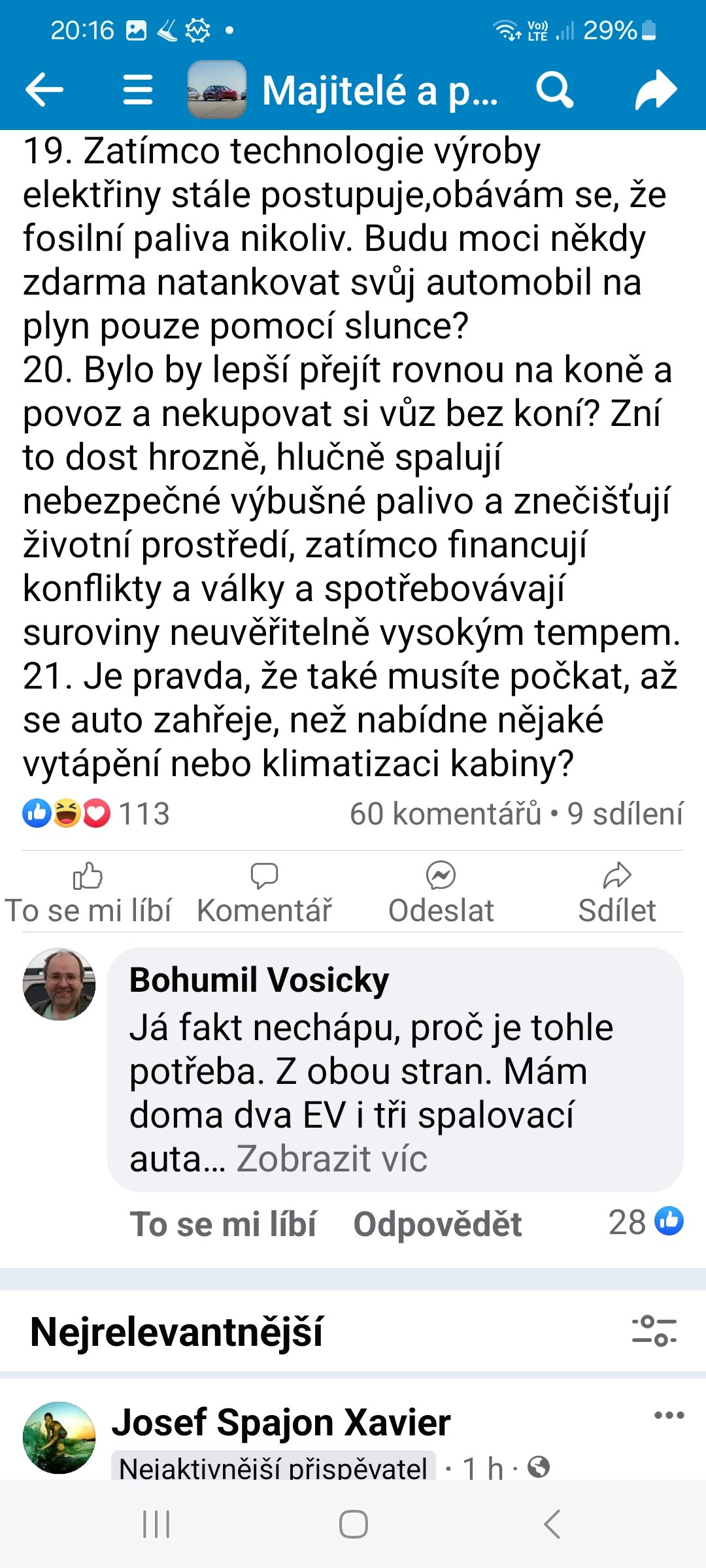Open Josef Spajon Xavier's profile
706x1568 pixels.
[281, 1422]
